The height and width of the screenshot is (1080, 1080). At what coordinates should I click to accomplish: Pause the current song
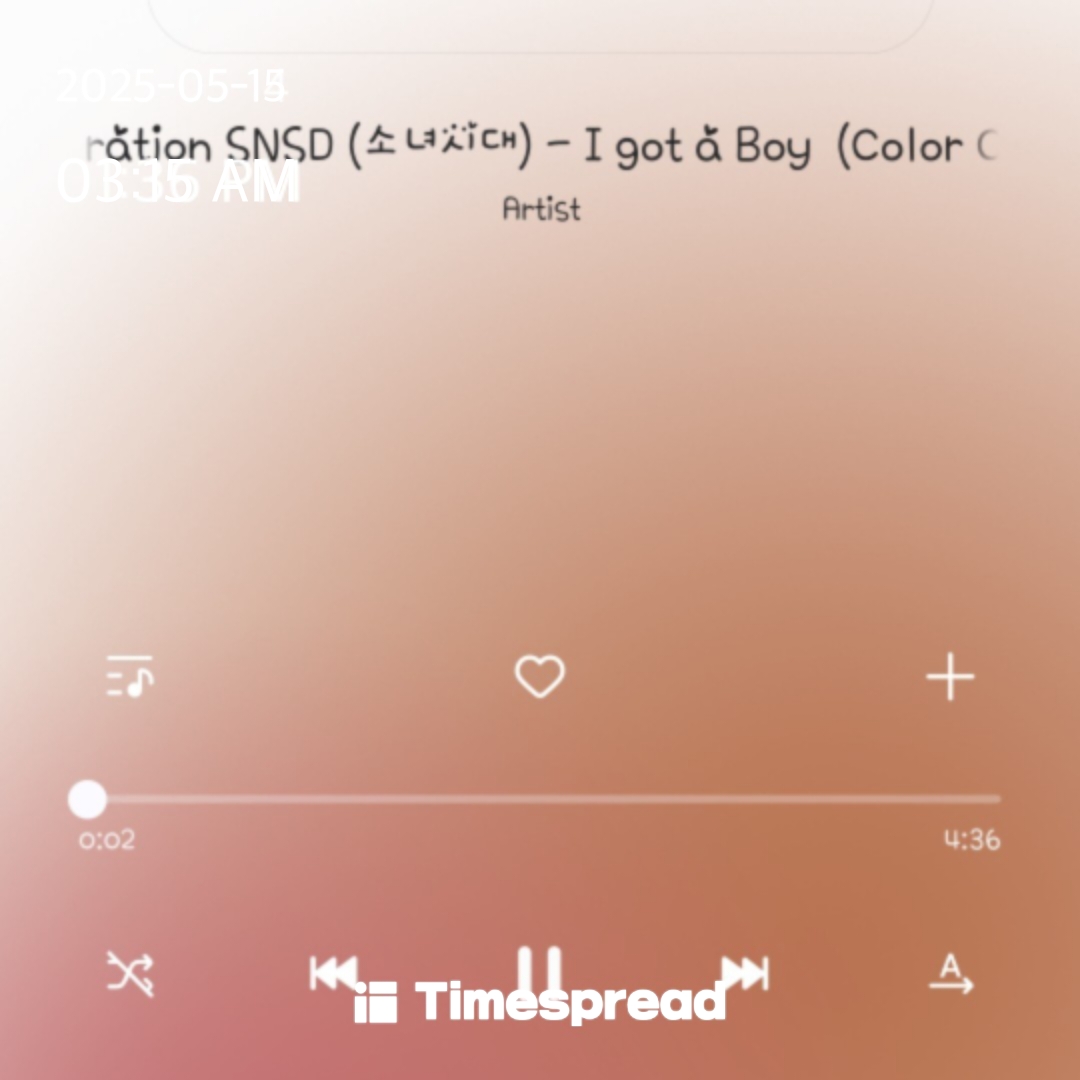point(540,970)
